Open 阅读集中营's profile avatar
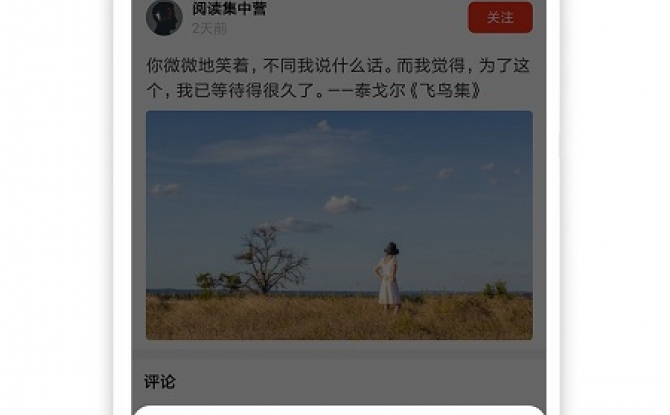Viewport: 670px width, 415px height. point(164,17)
